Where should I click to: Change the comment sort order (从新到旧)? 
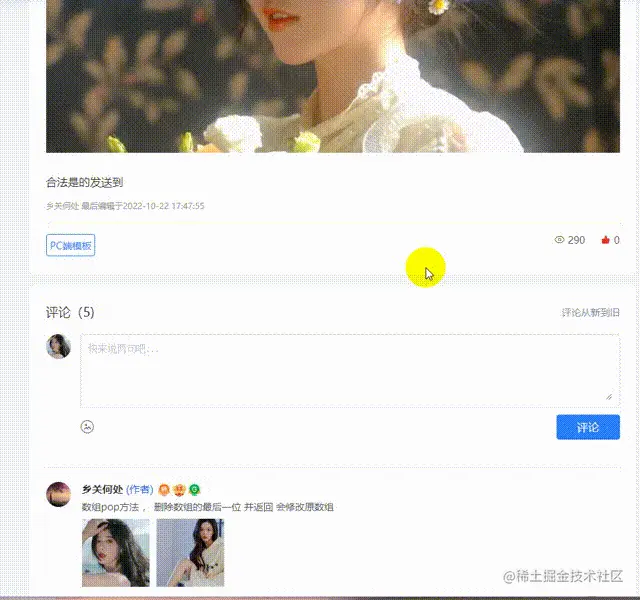click(590, 313)
